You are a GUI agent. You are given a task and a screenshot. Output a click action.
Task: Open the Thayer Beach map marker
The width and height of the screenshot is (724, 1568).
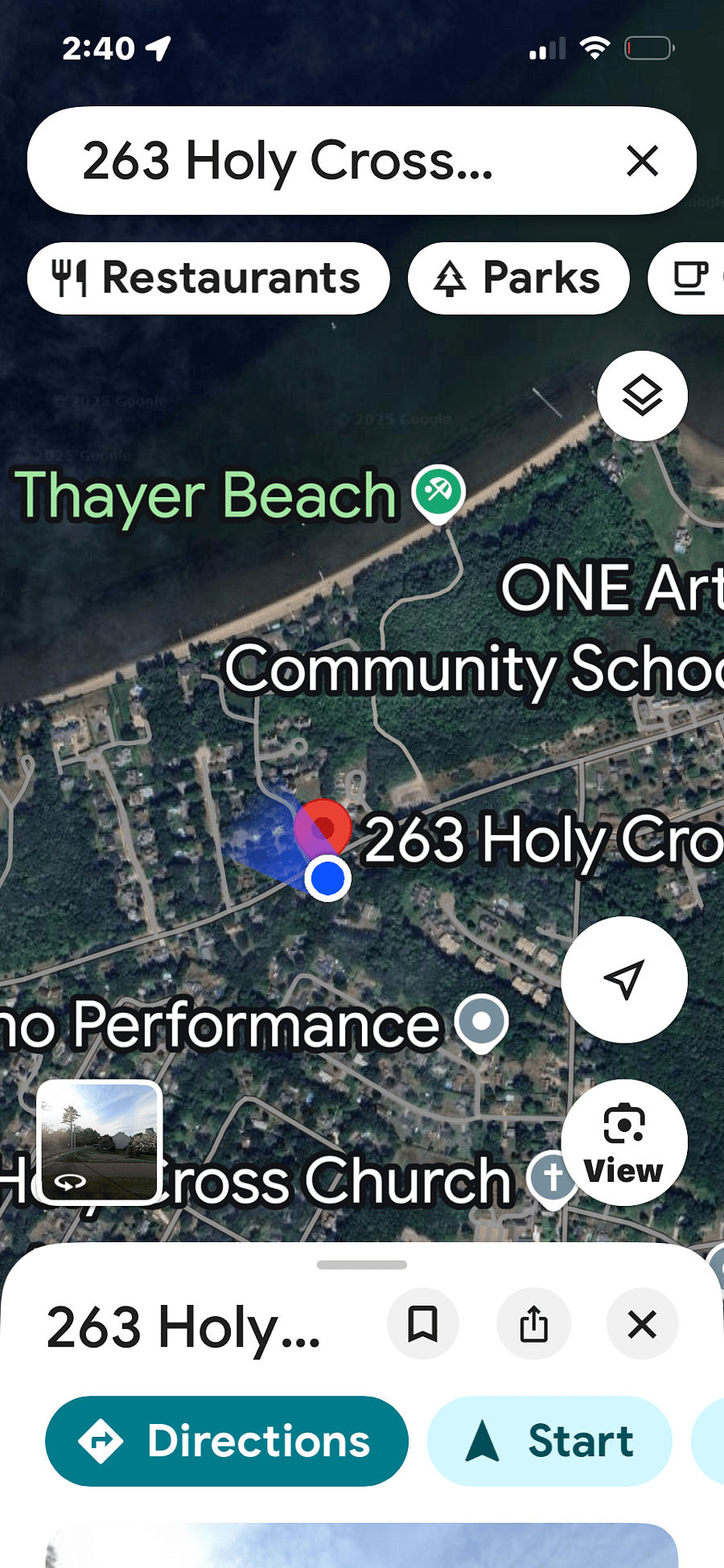[438, 493]
